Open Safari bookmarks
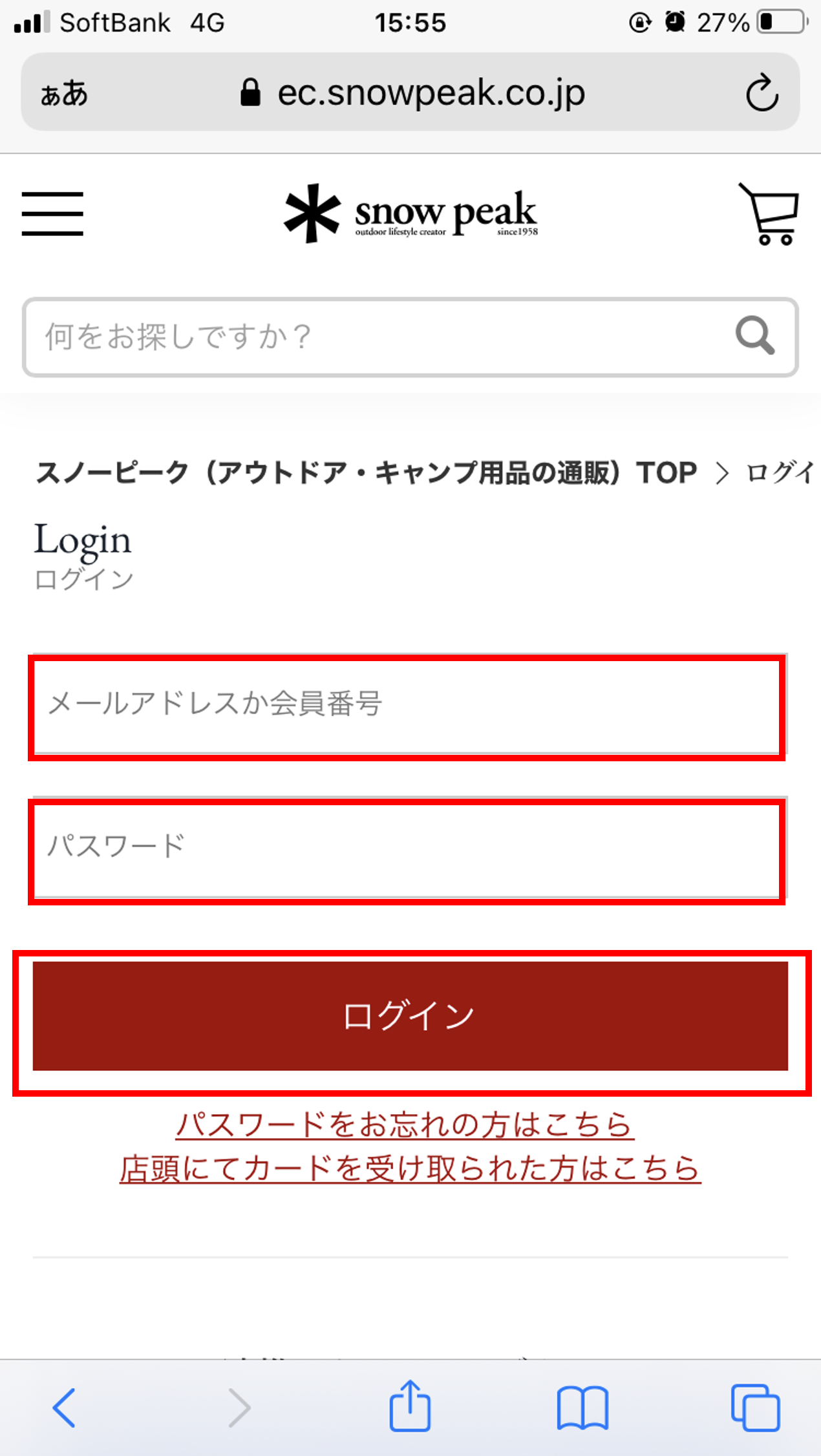The height and width of the screenshot is (1456, 821). [582, 1407]
